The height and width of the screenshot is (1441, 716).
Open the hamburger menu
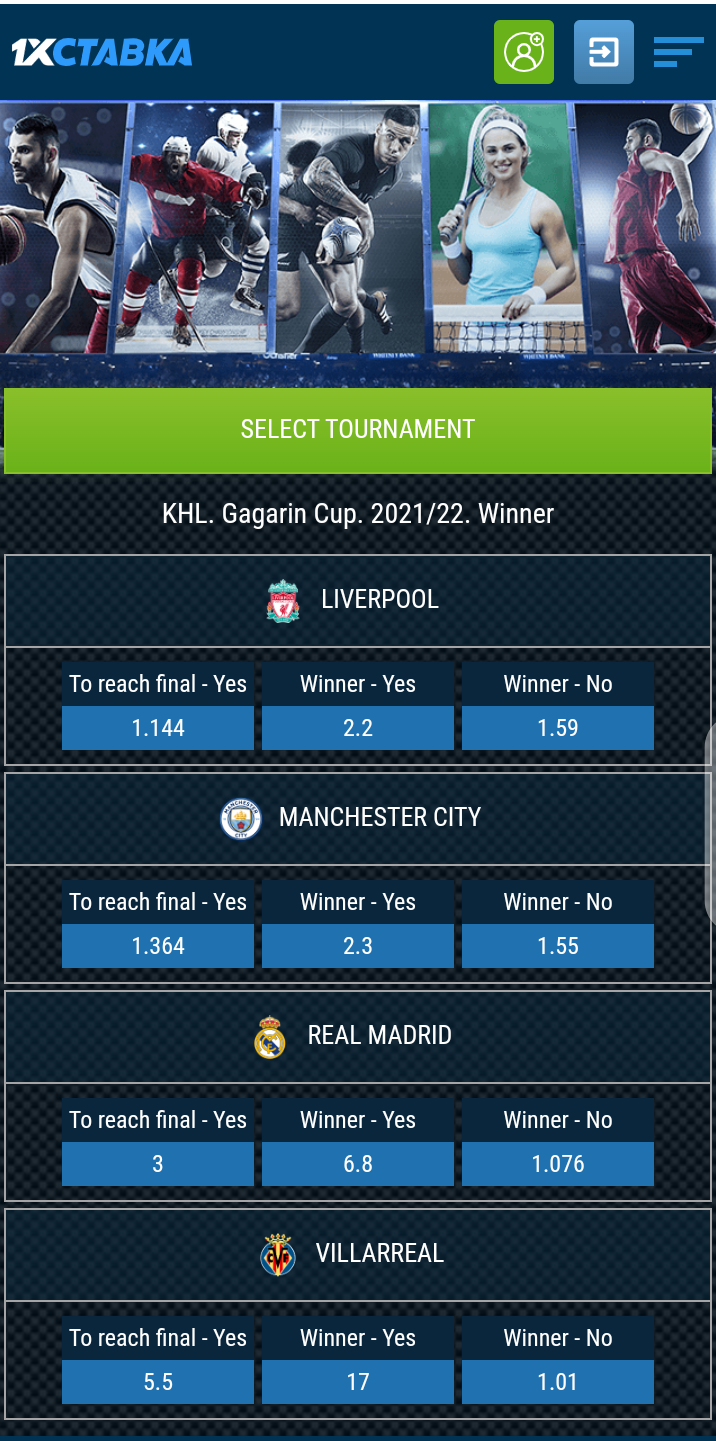678,52
